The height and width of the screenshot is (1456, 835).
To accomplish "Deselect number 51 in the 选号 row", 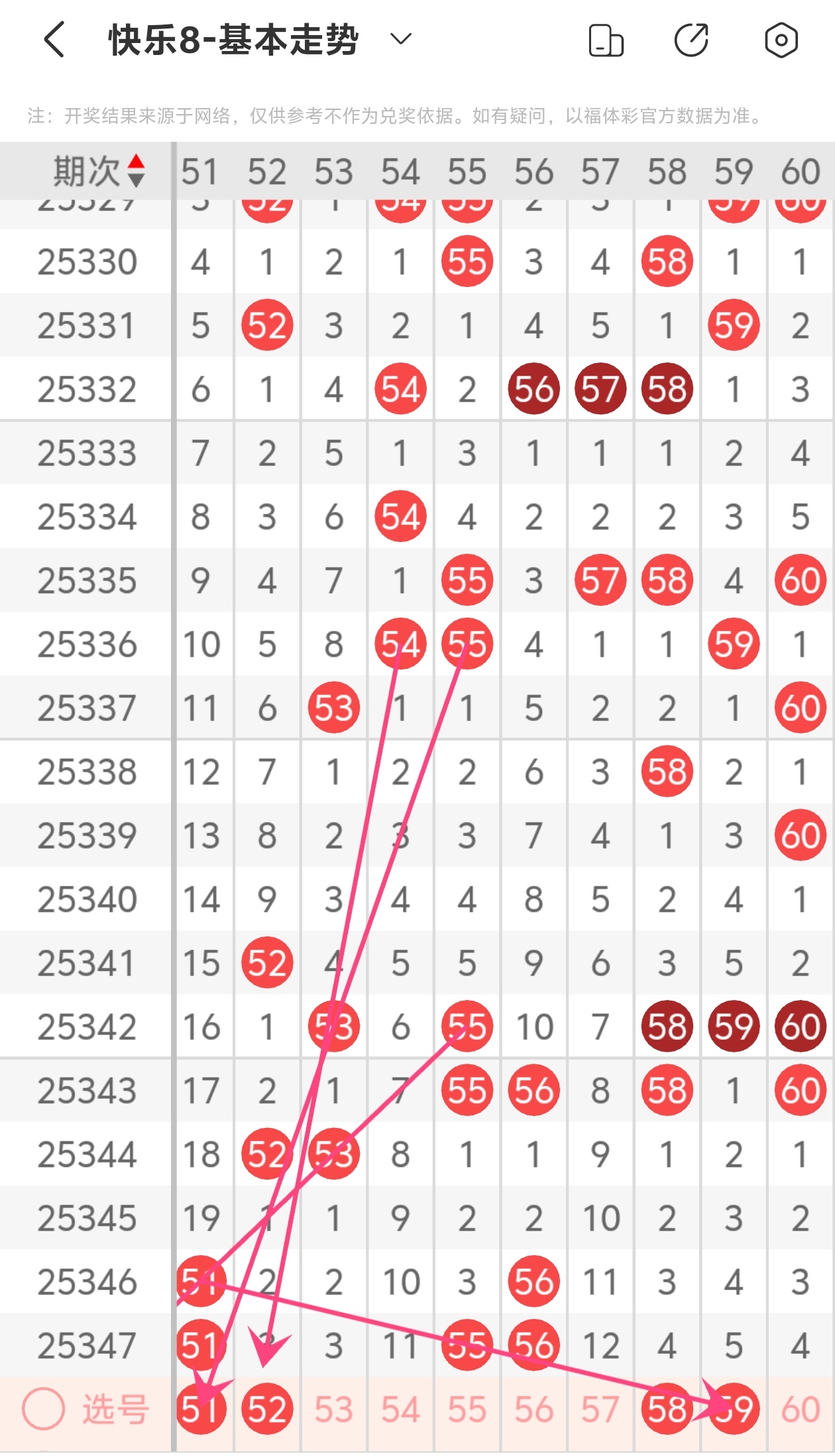I will tap(201, 1409).
